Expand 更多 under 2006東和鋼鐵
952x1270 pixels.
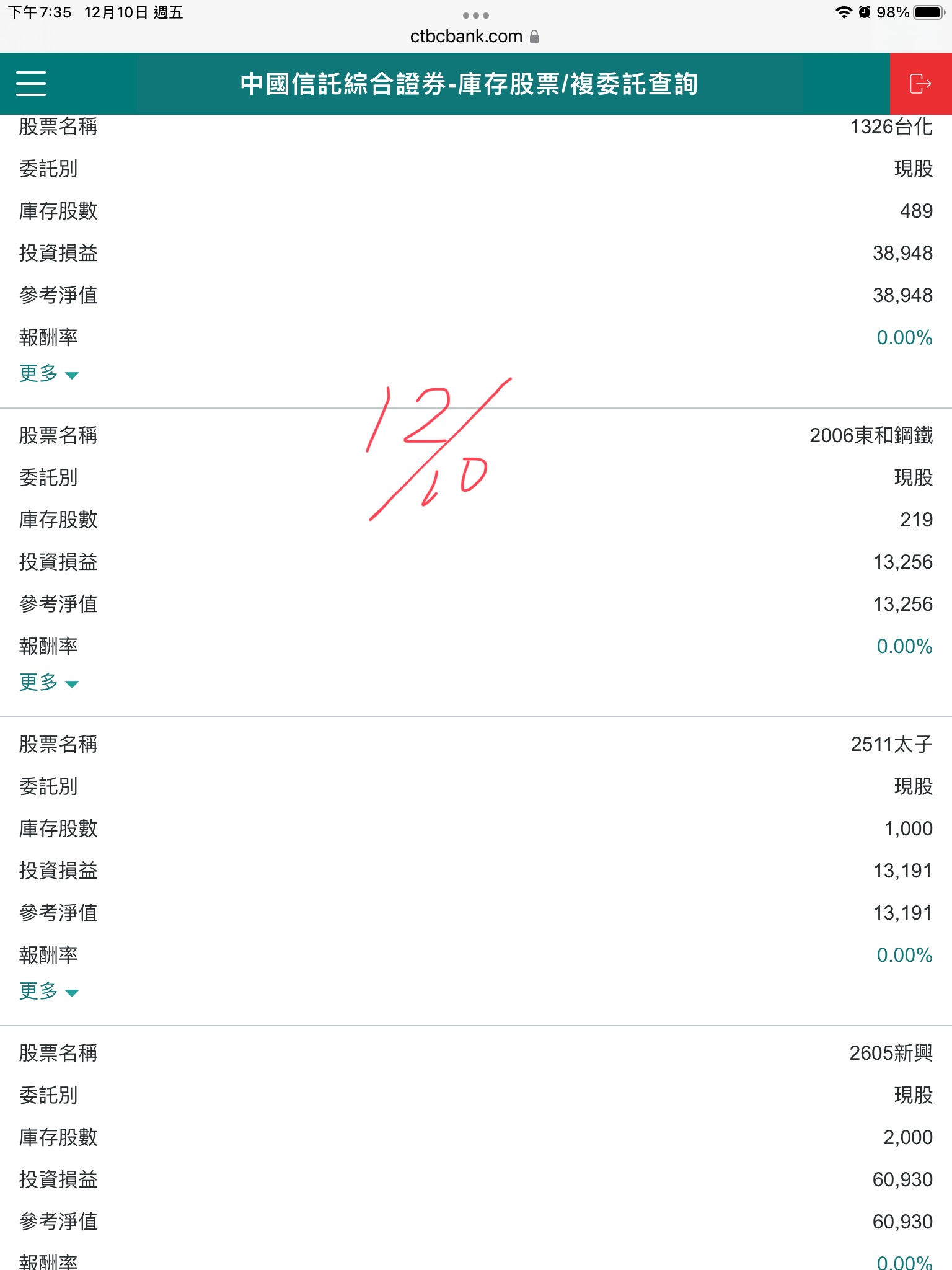pyautogui.click(x=48, y=683)
